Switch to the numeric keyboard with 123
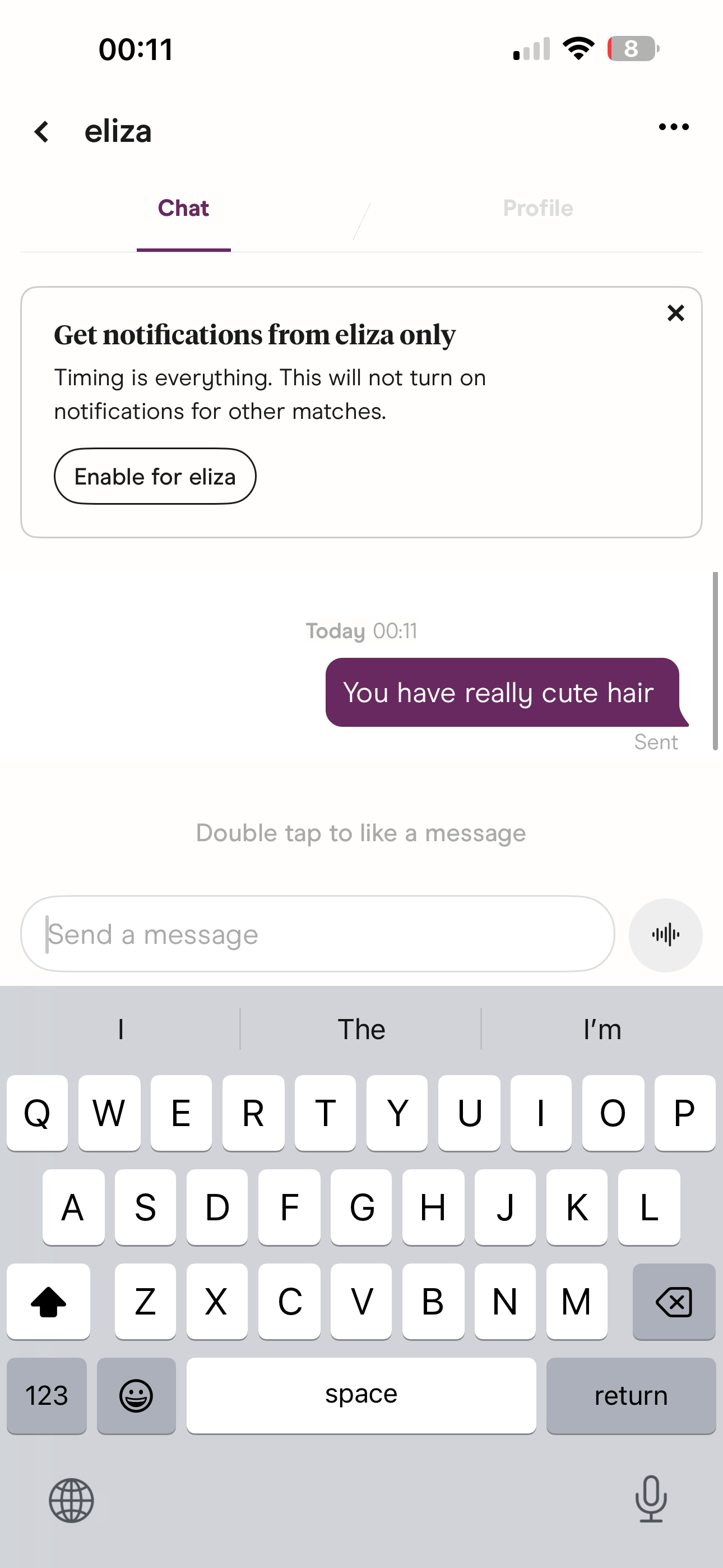Screen dimensions: 723x1568 click(47, 1396)
